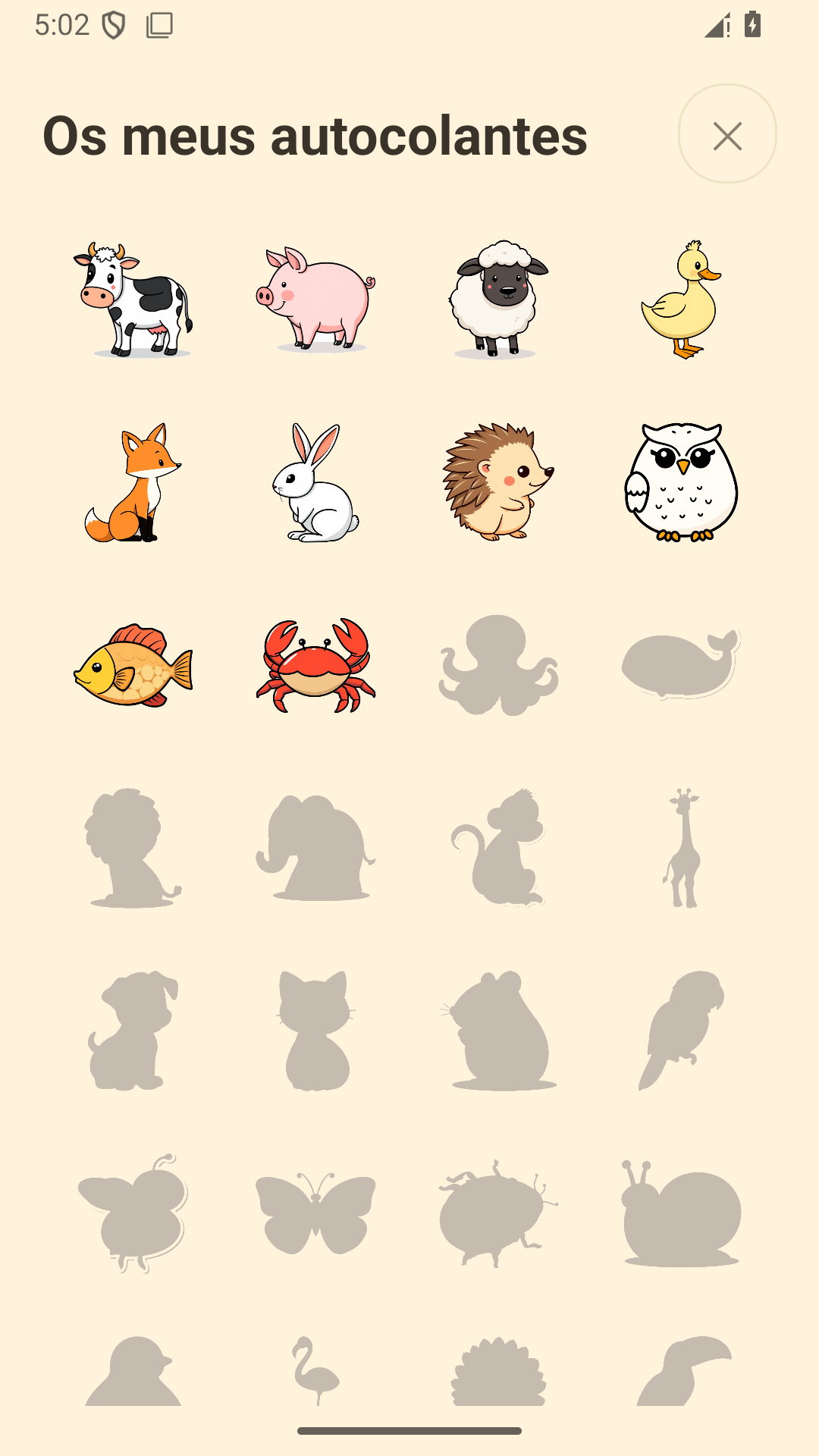The image size is (819, 1456).
Task: Select the pink pig sticker
Action: pos(315,300)
